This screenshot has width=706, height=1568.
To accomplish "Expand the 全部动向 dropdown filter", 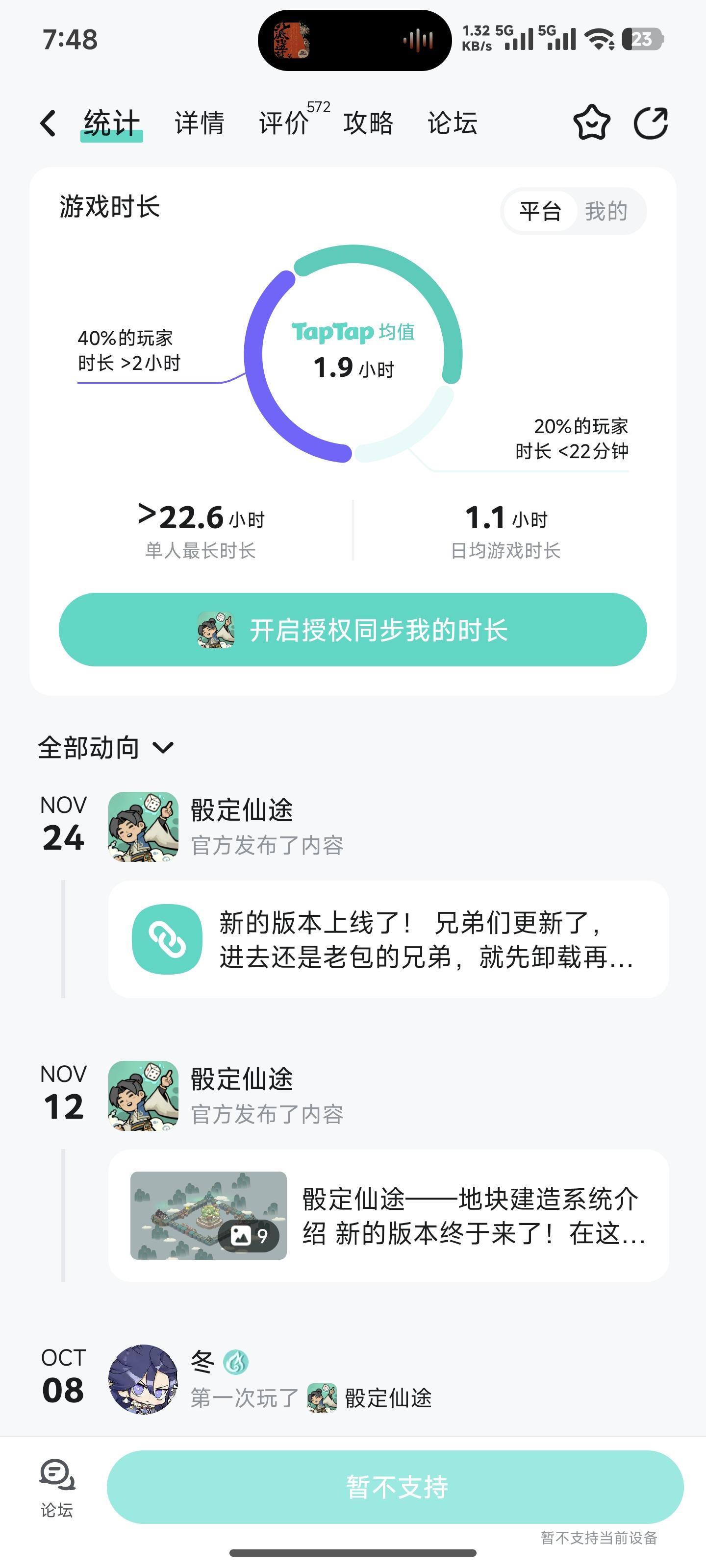I will [x=106, y=747].
